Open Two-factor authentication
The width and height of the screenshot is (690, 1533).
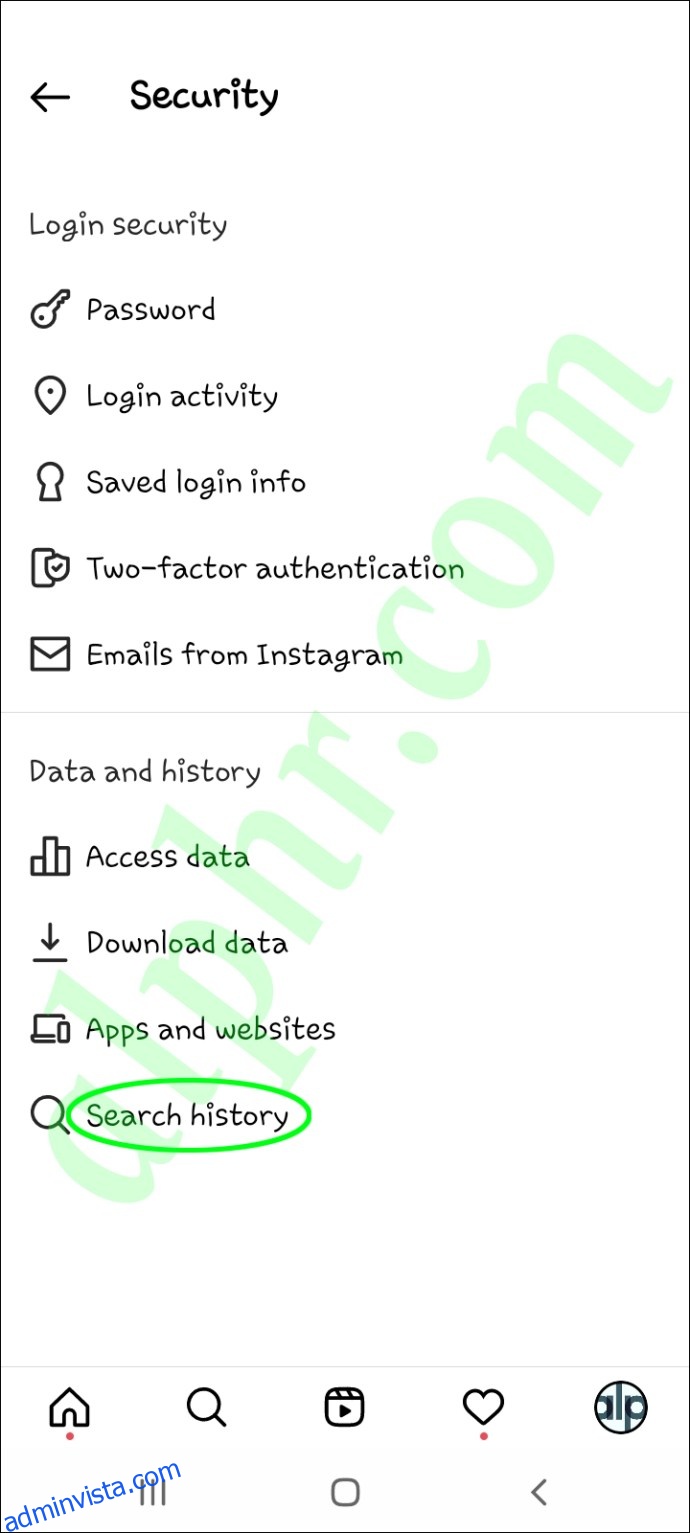345,568
